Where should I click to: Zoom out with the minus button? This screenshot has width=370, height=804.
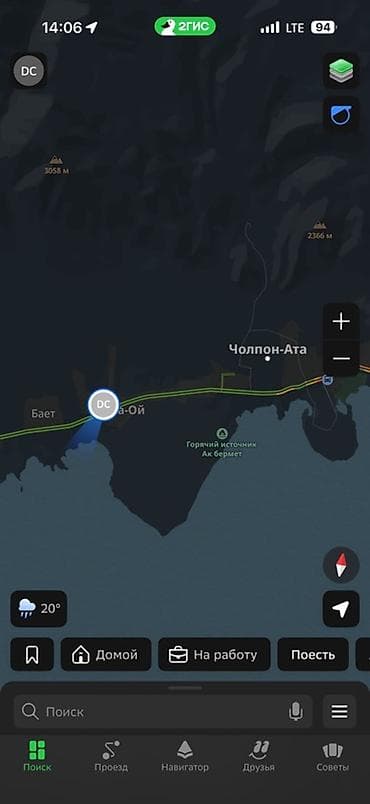(x=341, y=358)
